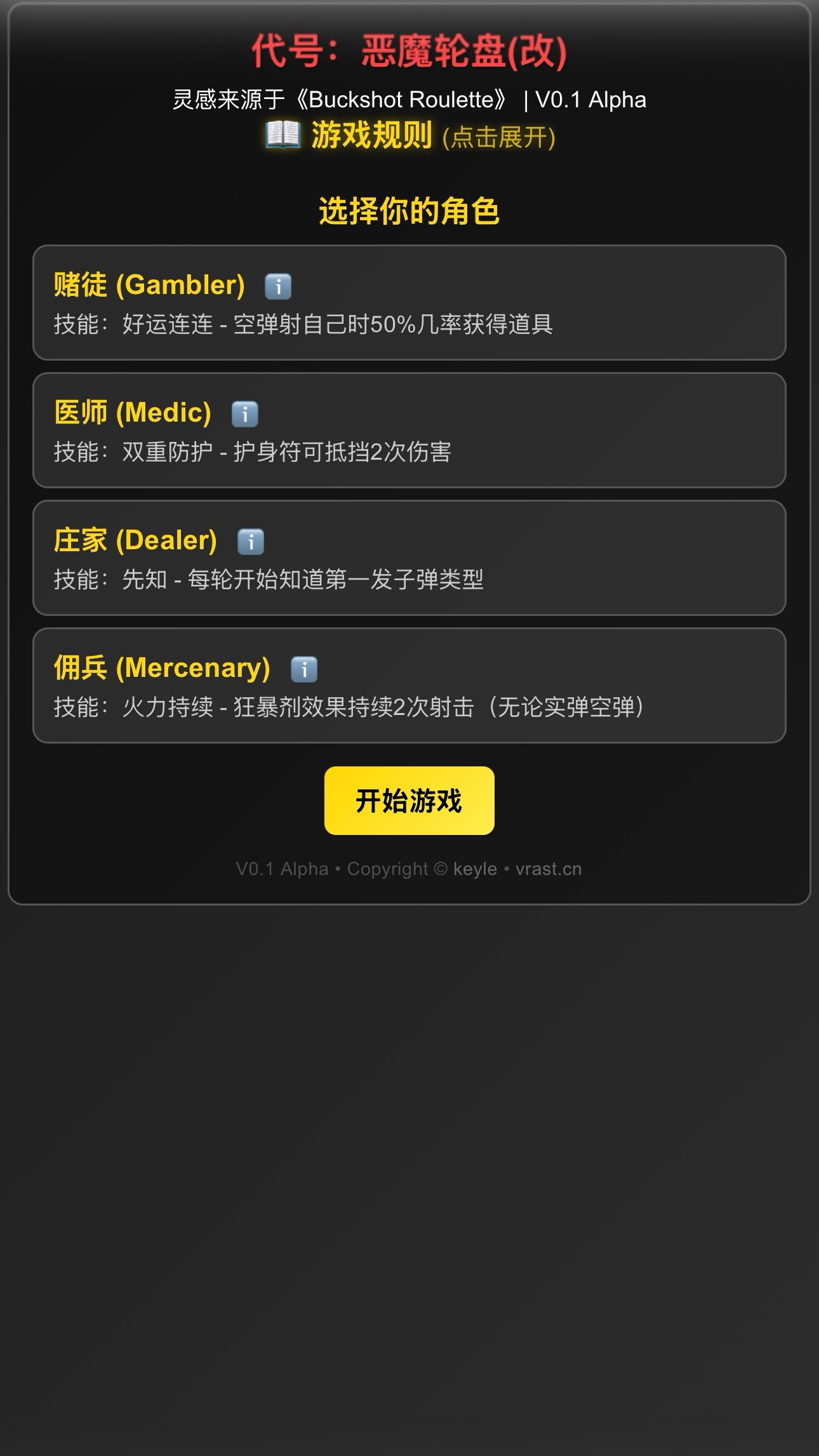Select the 佣兵 (Mercenary) character card

click(x=409, y=685)
